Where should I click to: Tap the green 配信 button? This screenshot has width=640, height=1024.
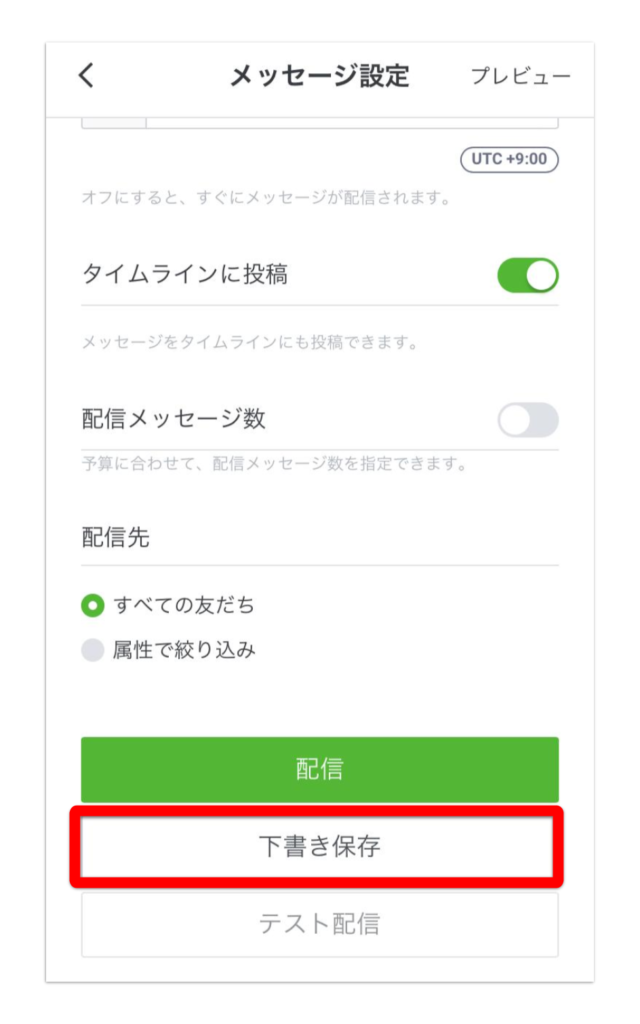click(x=320, y=769)
